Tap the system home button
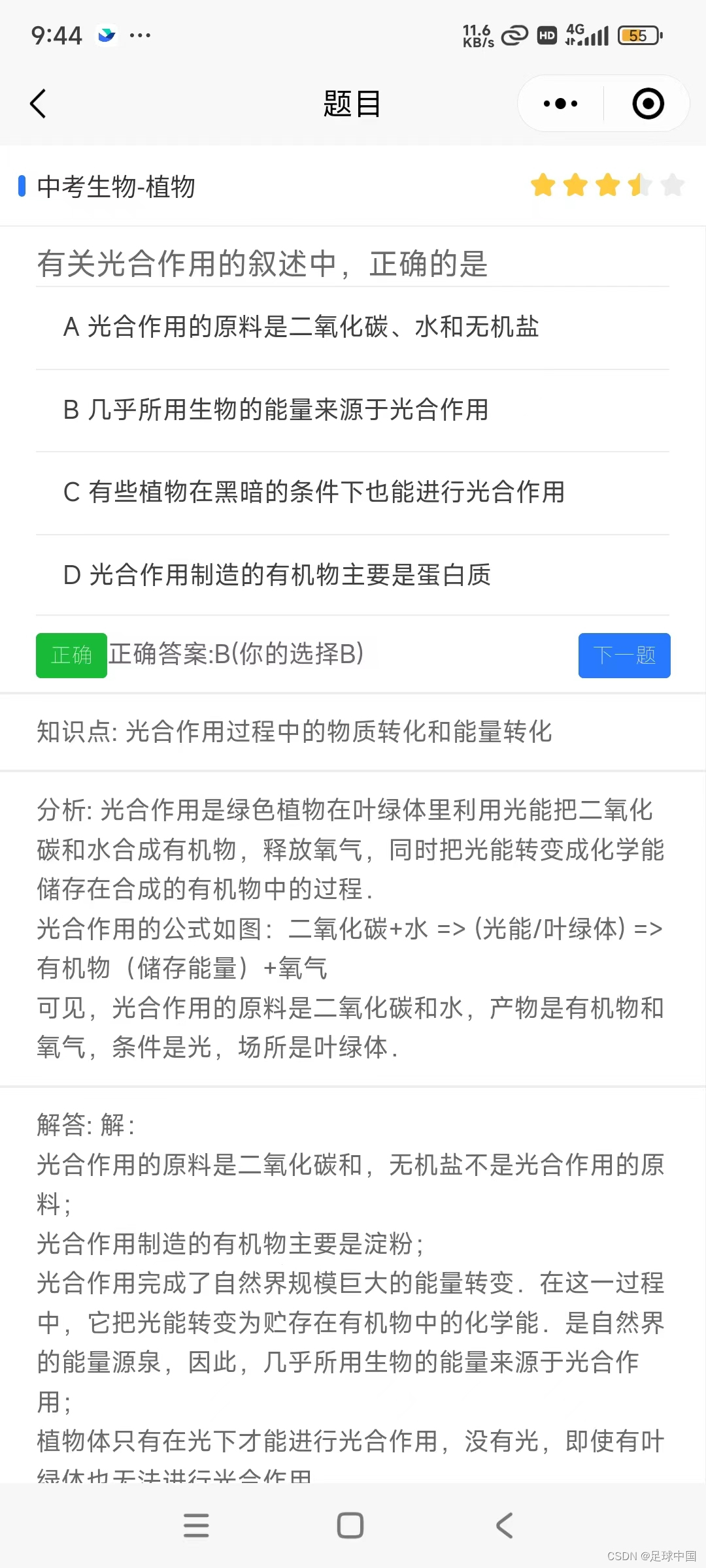Image resolution: width=706 pixels, height=1568 pixels. pyautogui.click(x=350, y=1526)
